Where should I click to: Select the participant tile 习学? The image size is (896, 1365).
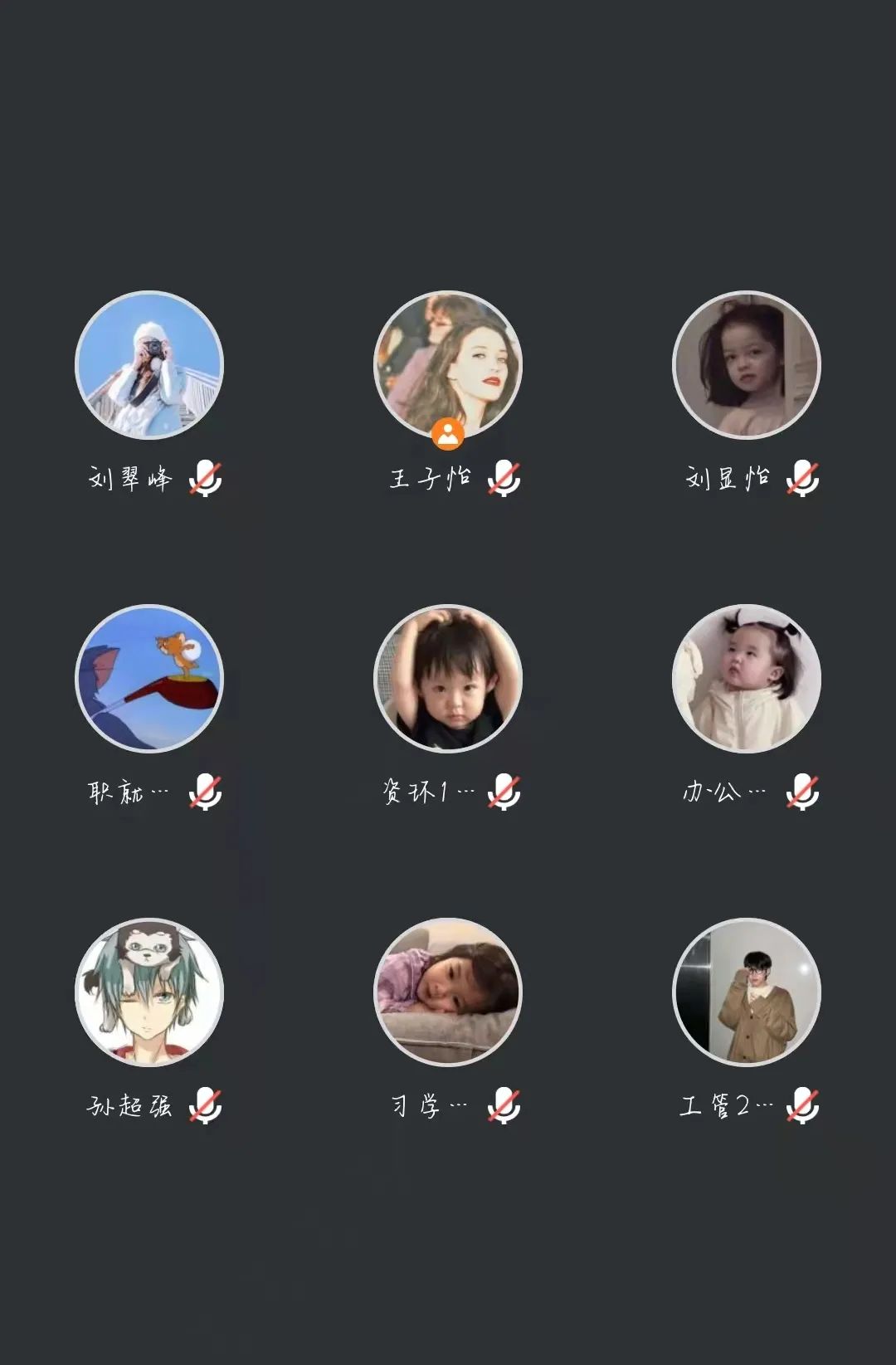click(448, 992)
